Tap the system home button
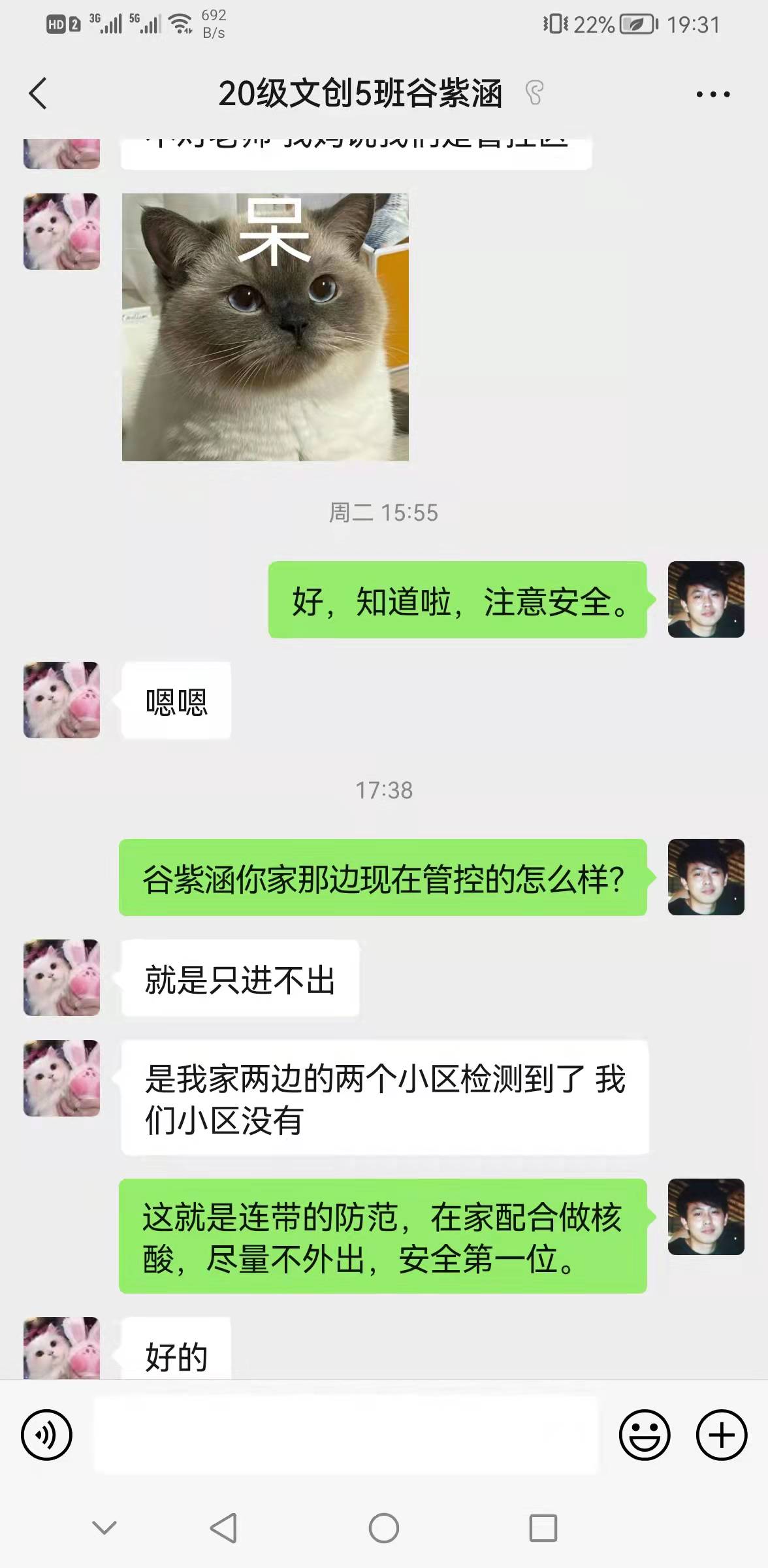Viewport: 768px width, 1568px height. (x=384, y=1528)
